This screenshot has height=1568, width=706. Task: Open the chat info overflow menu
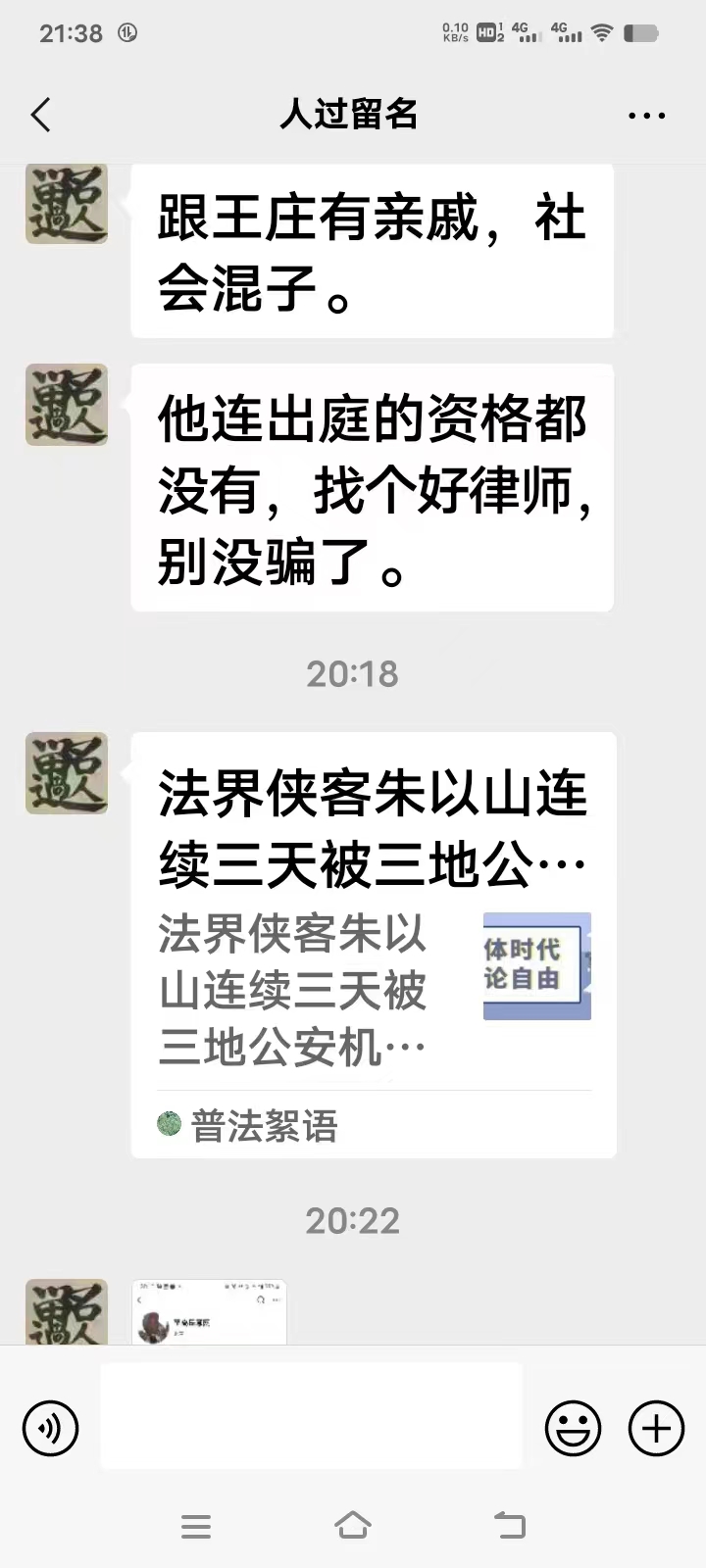click(x=646, y=115)
